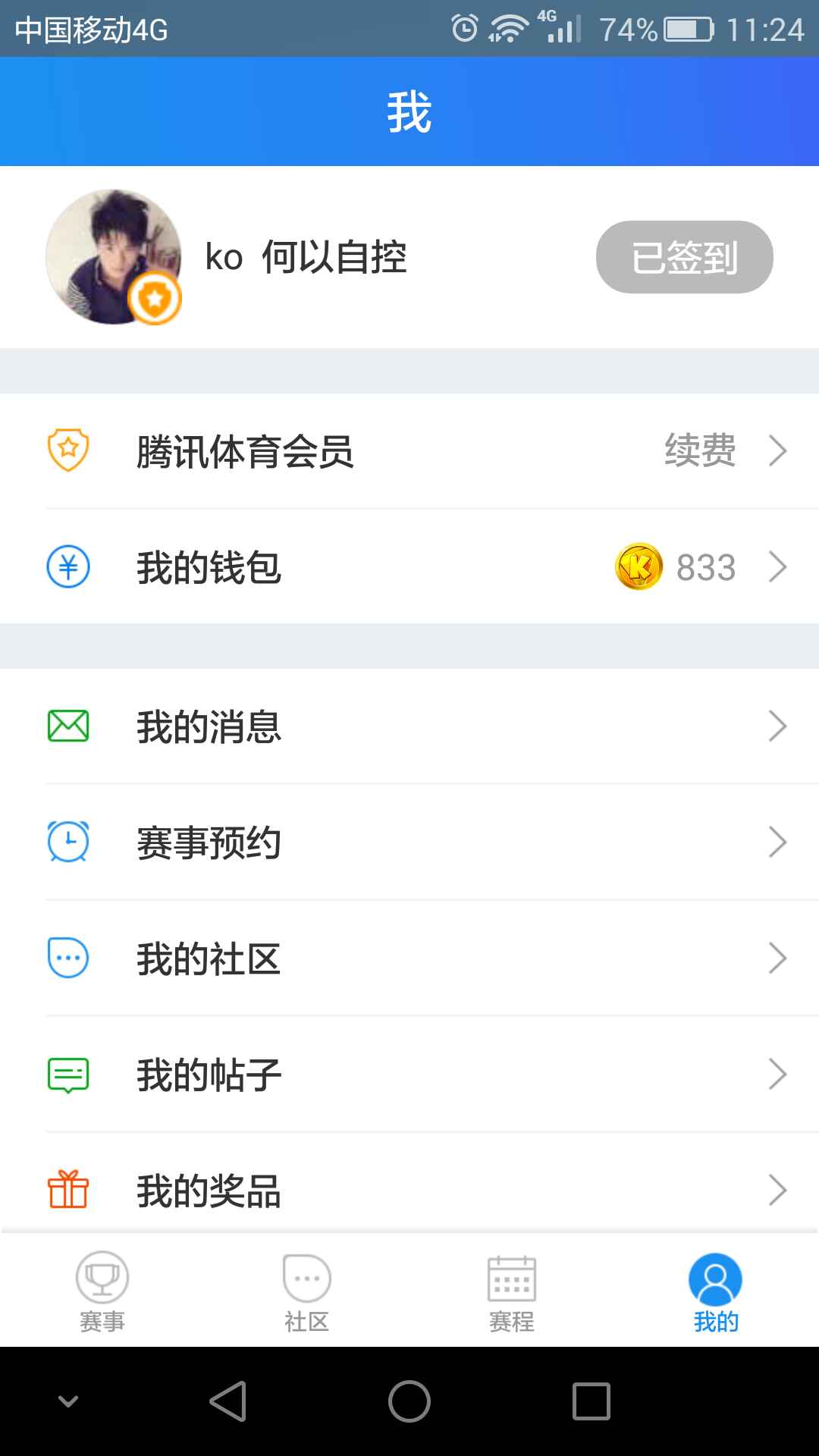Image resolution: width=819 pixels, height=1456 pixels.
Task: View 我的消息 messages
Action: pyautogui.click(x=409, y=726)
